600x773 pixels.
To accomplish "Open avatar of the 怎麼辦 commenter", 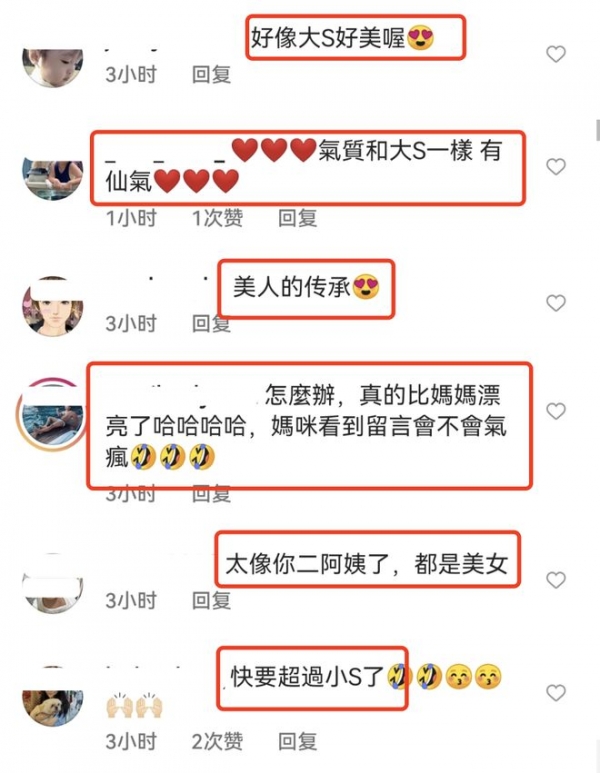I will [52, 413].
